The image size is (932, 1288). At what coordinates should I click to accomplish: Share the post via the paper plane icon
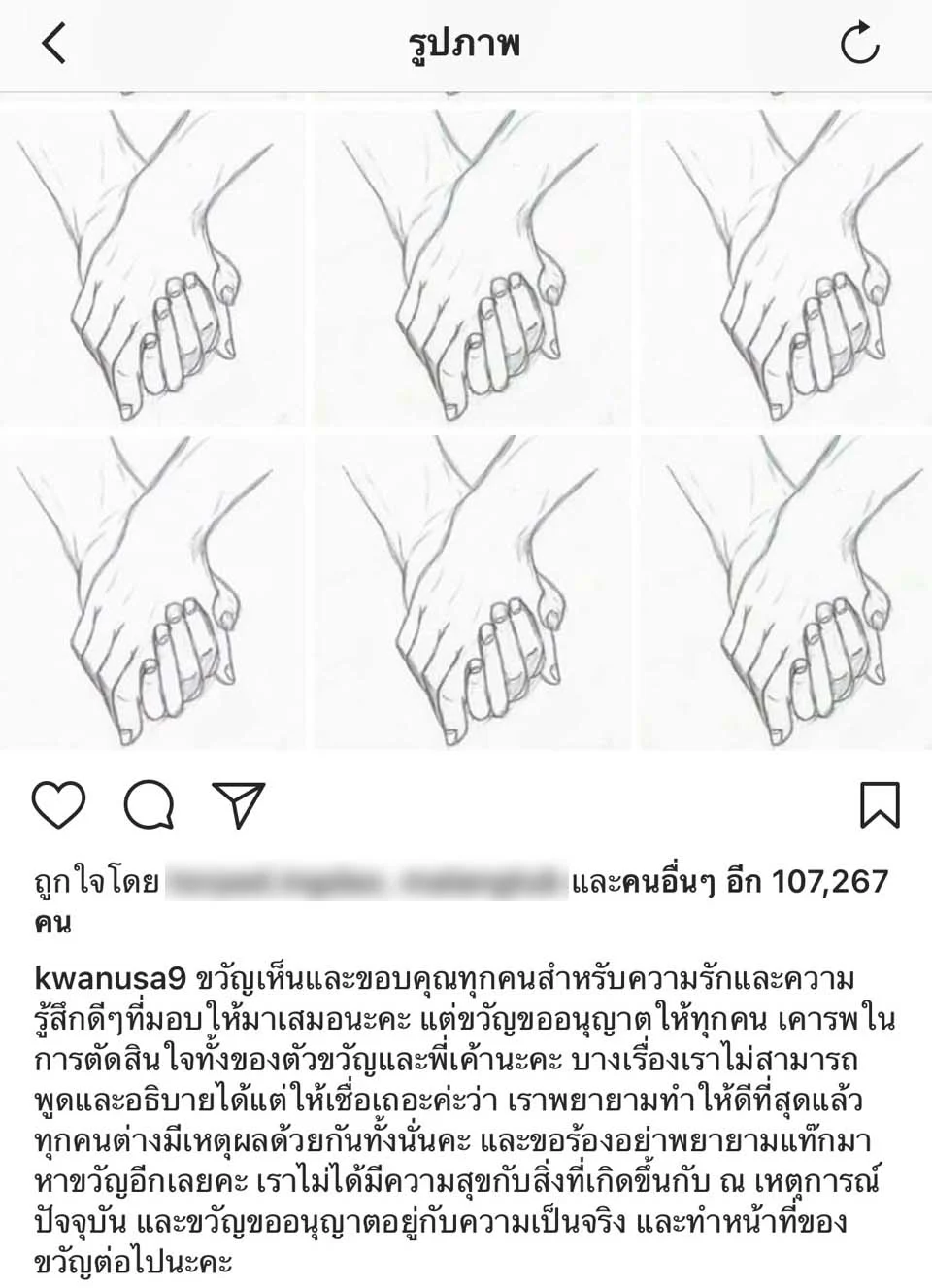(x=238, y=805)
